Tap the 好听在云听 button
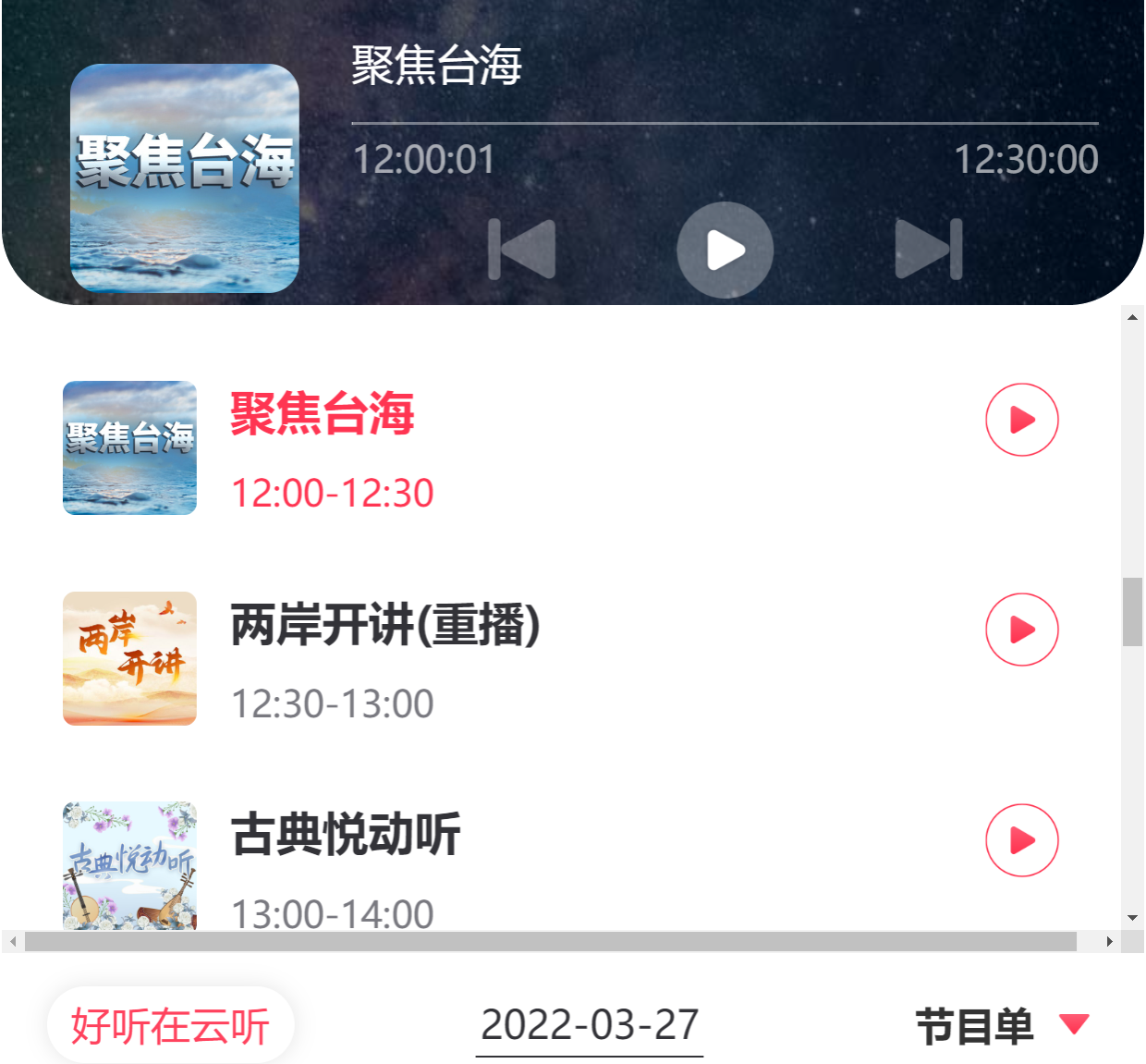Image resolution: width=1146 pixels, height=1064 pixels. (x=171, y=1026)
